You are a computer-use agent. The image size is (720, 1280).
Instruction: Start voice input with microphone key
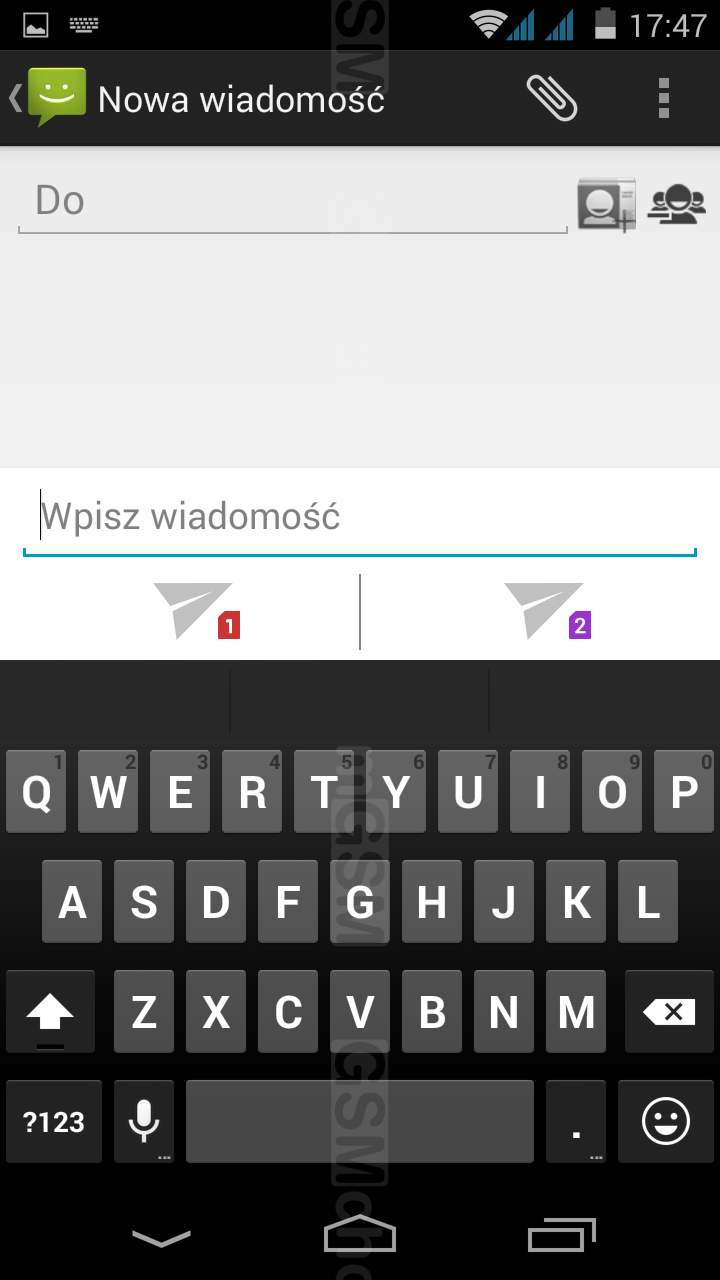pyautogui.click(x=144, y=1121)
